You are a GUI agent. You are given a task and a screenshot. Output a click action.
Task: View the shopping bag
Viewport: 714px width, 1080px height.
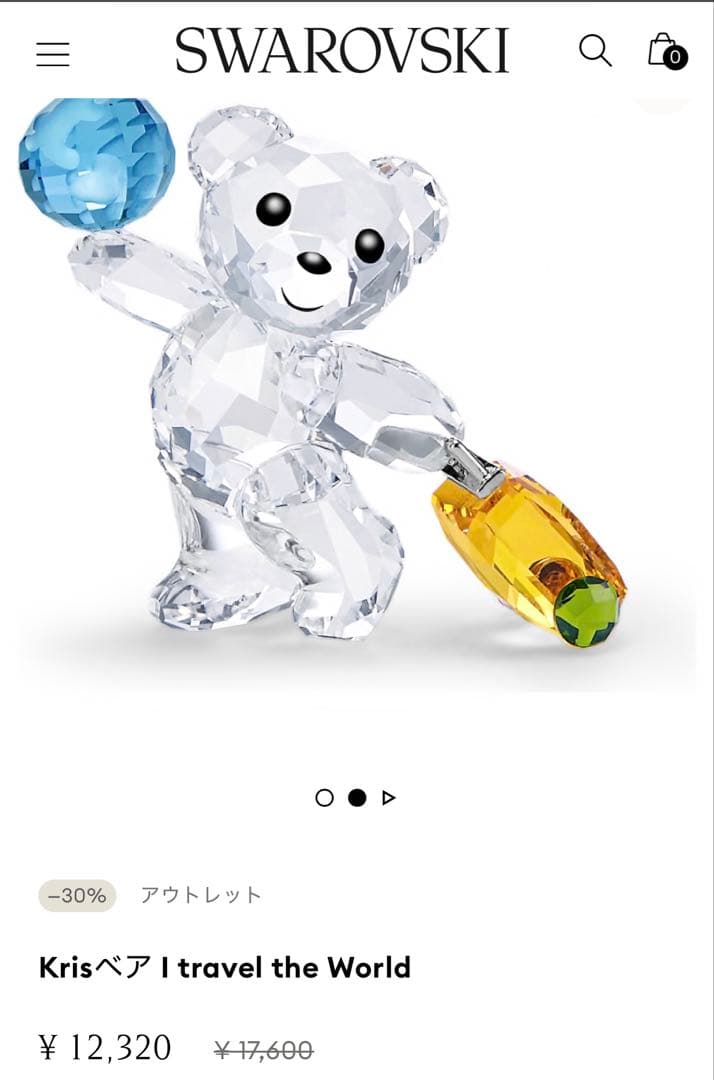[665, 50]
